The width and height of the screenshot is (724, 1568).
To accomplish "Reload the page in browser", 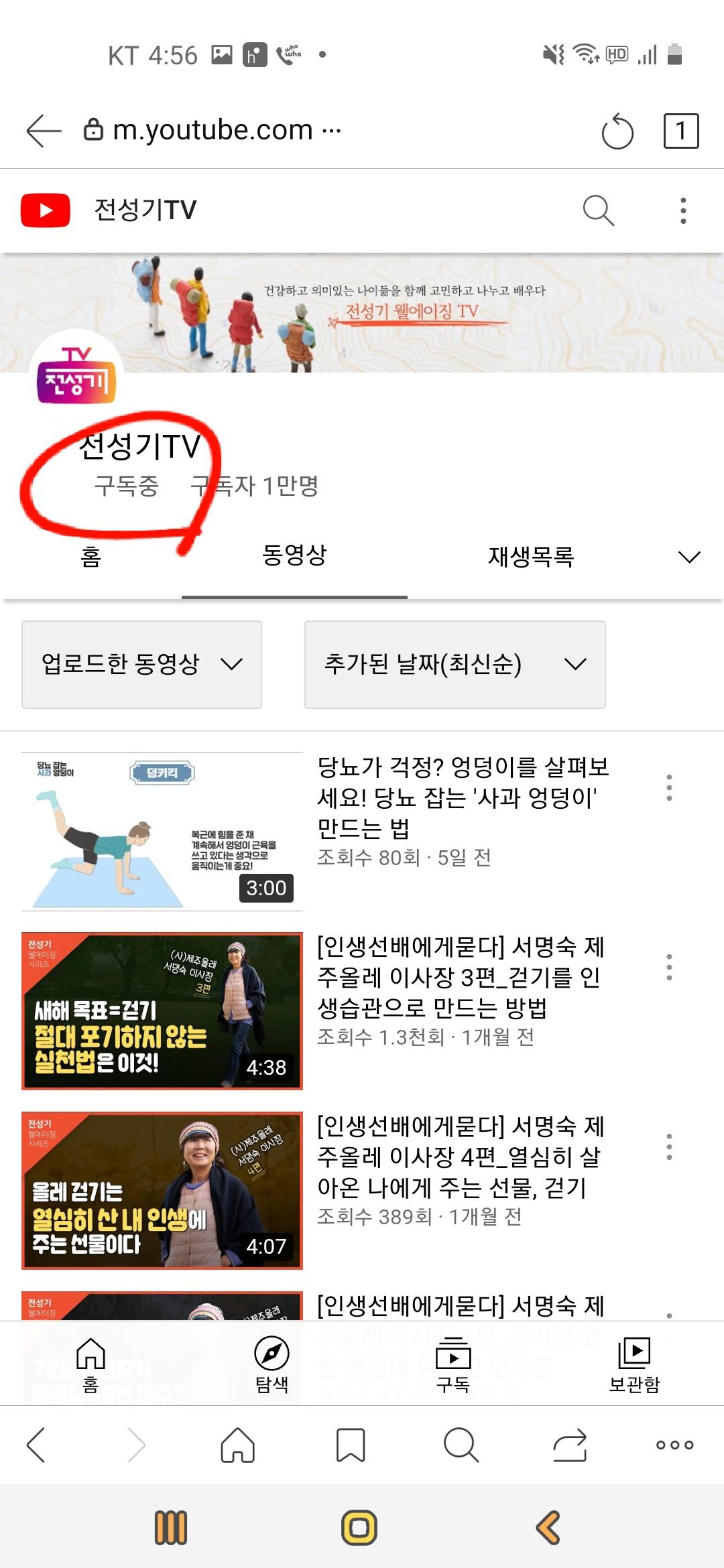I will click(x=617, y=131).
